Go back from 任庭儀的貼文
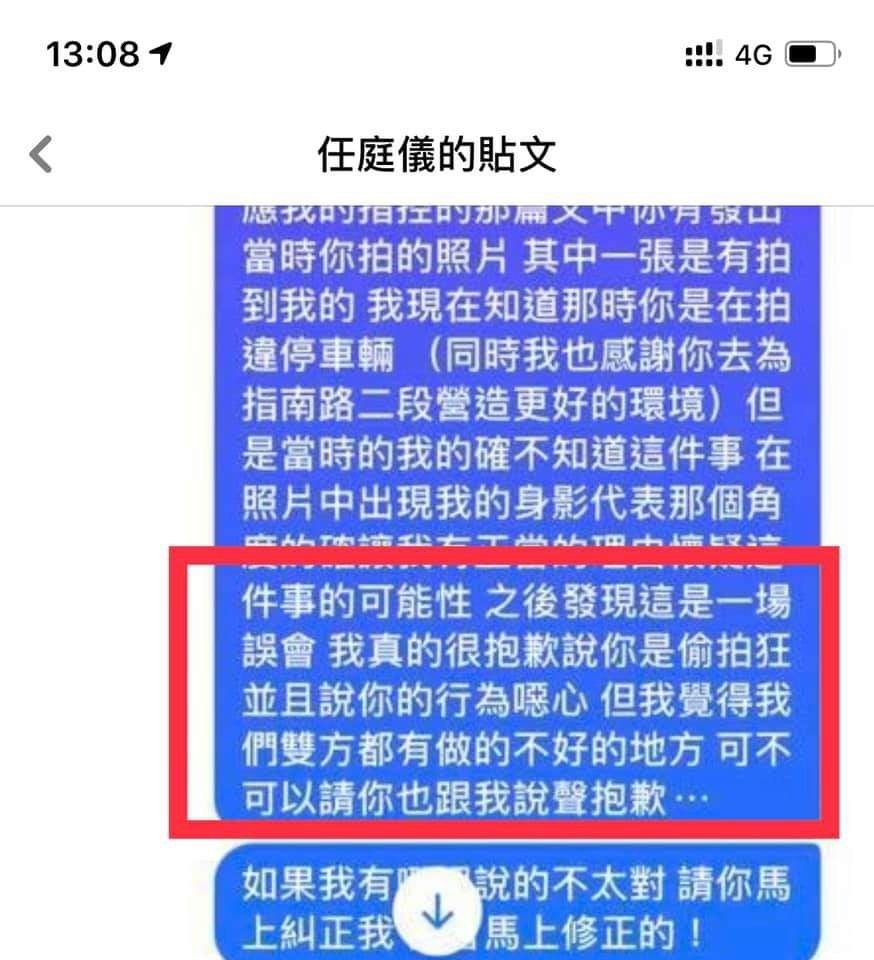 point(40,155)
